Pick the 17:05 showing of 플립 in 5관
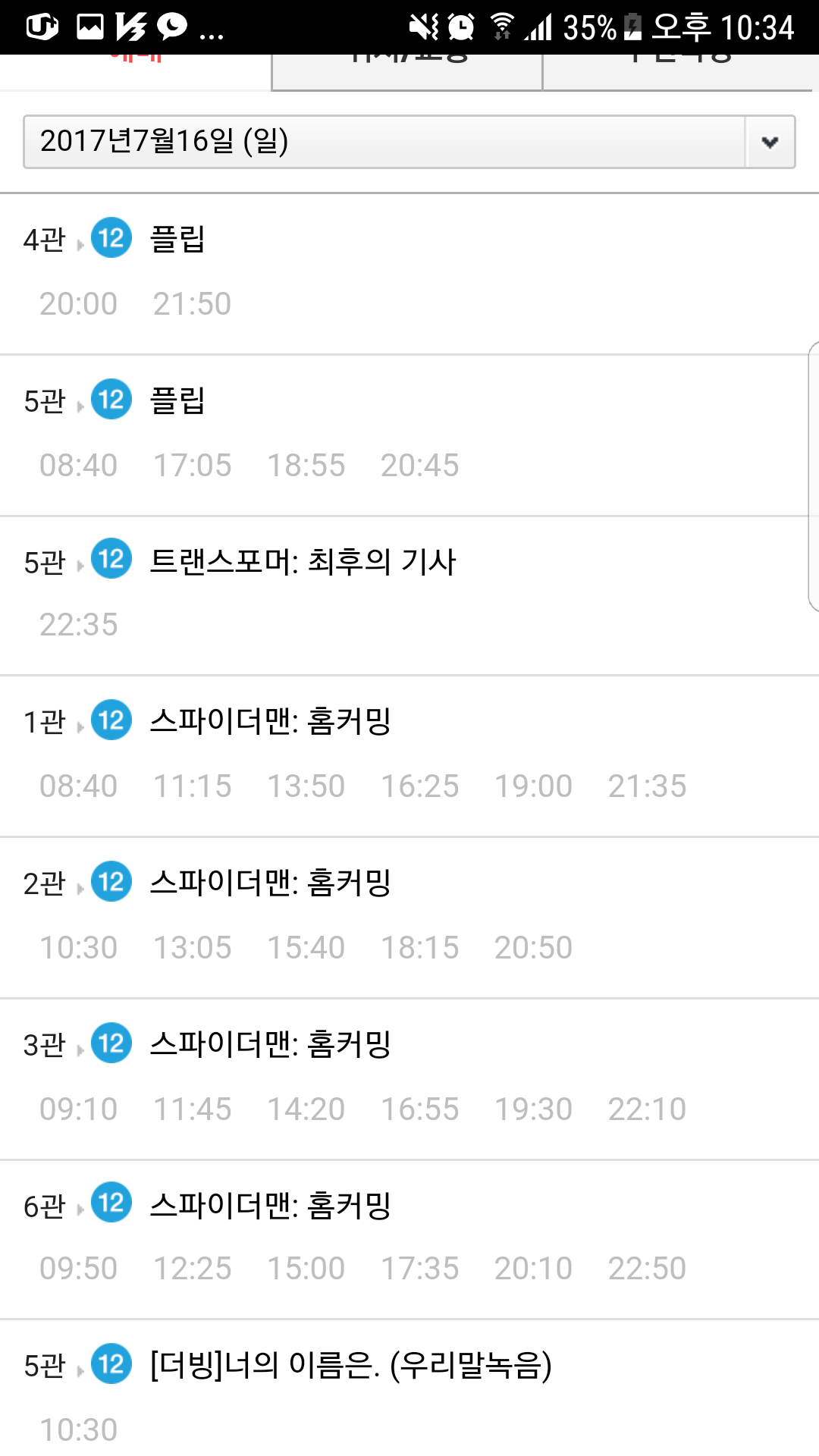 (192, 466)
